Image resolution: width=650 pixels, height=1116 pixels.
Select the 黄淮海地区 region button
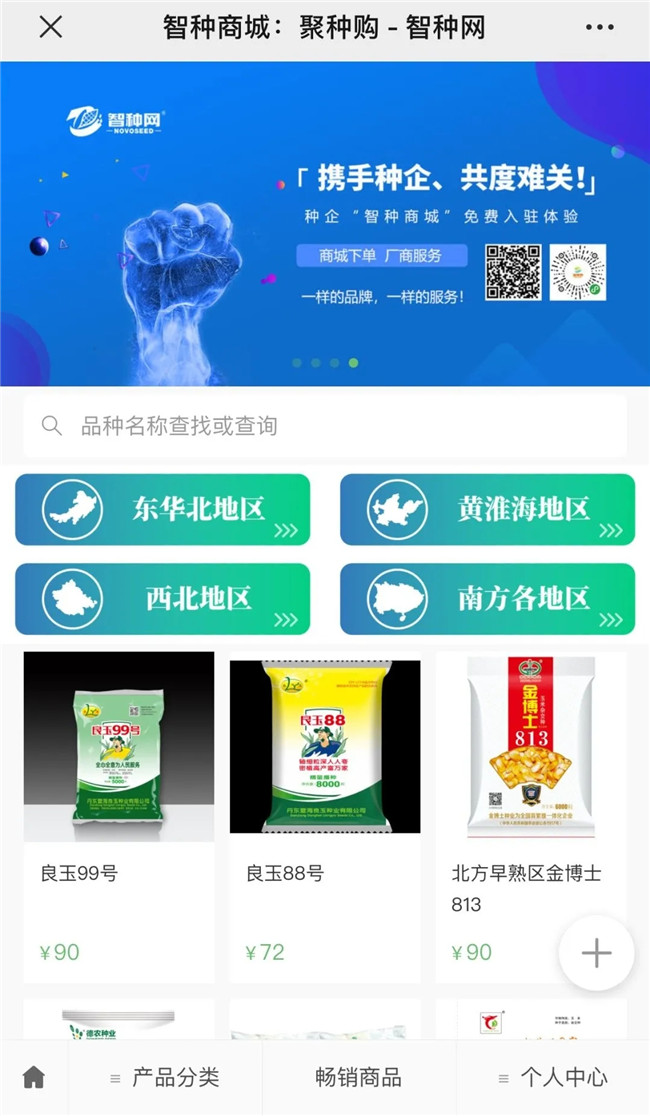click(x=487, y=509)
